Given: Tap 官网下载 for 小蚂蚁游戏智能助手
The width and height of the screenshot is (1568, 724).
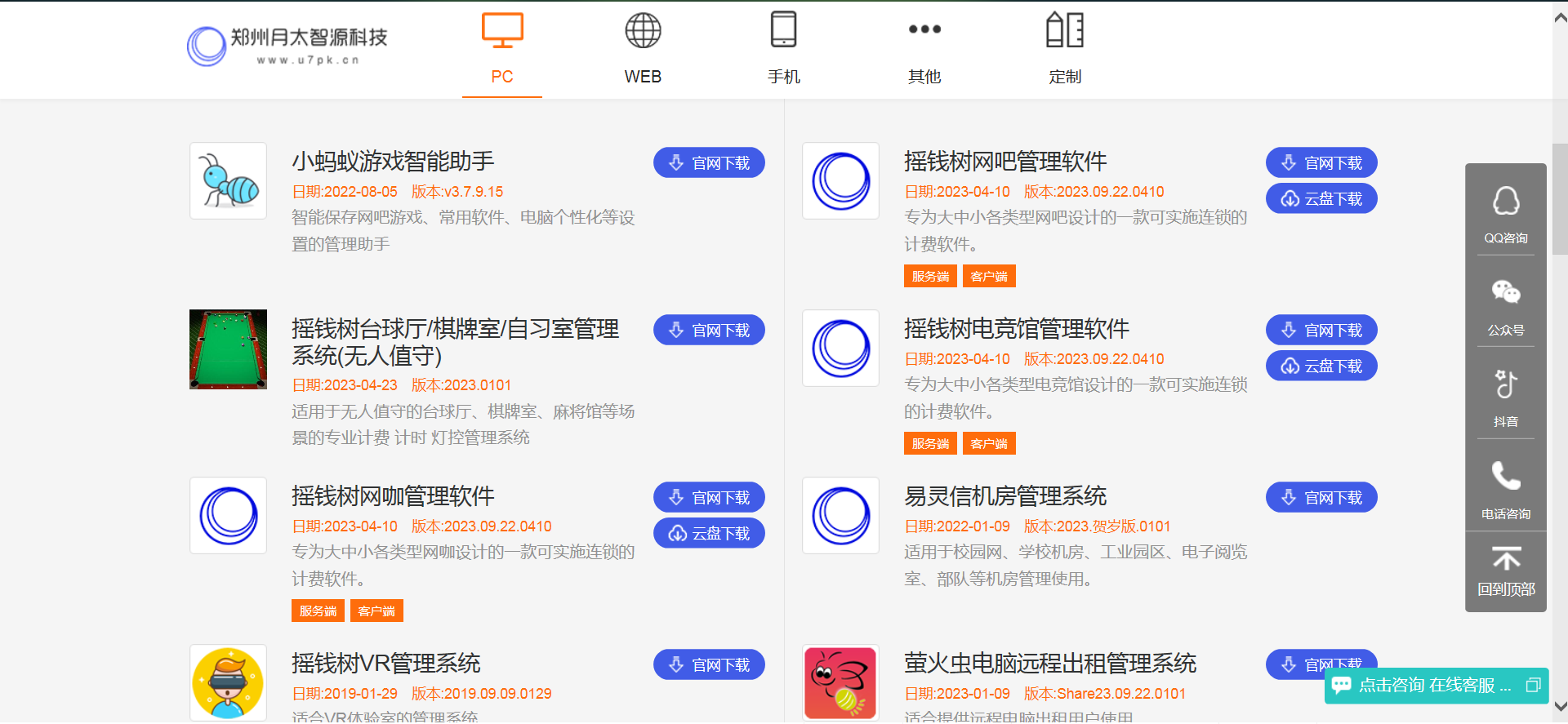Looking at the screenshot, I should 709,163.
